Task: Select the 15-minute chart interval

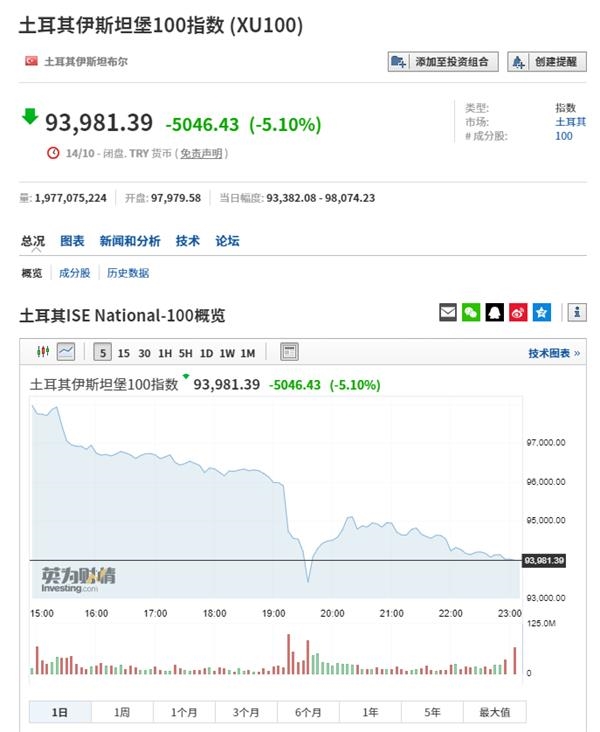Action: (x=123, y=353)
